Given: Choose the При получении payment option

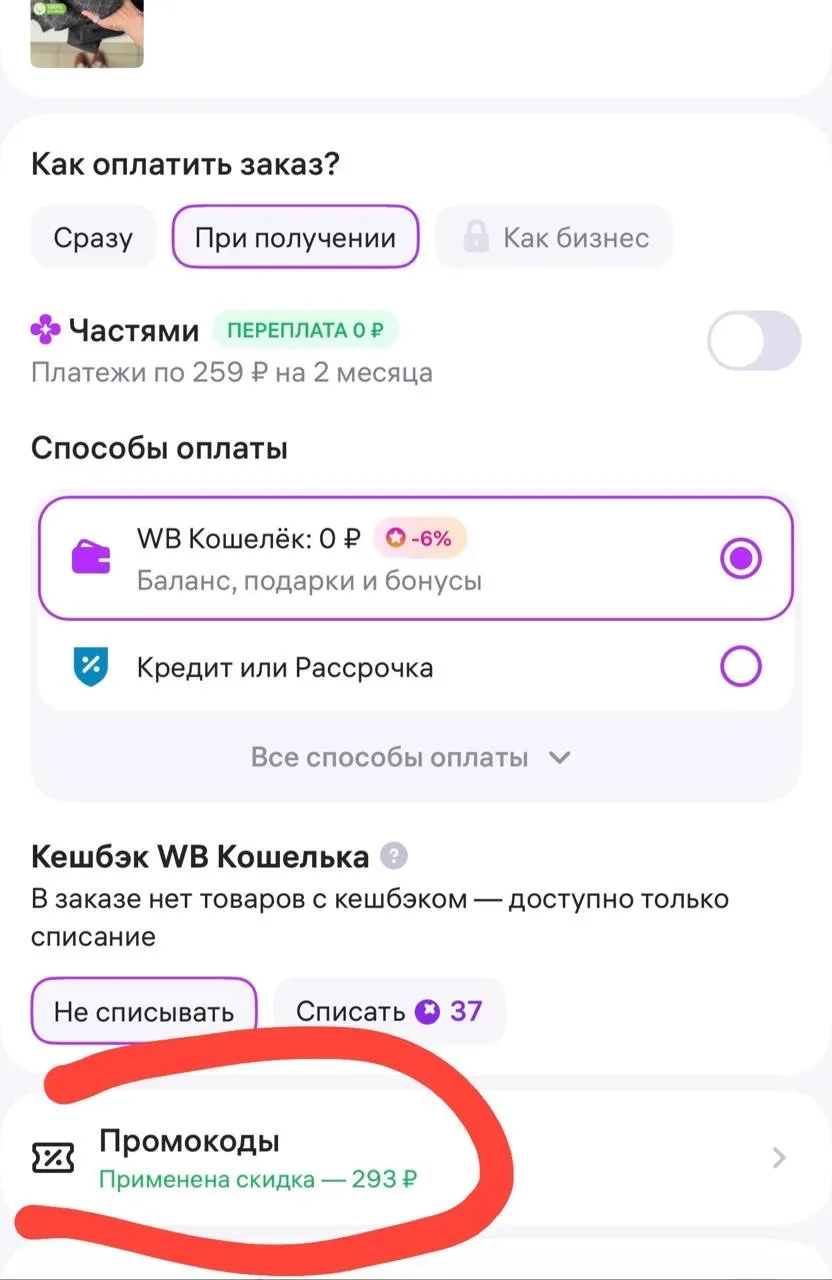Looking at the screenshot, I should [295, 238].
